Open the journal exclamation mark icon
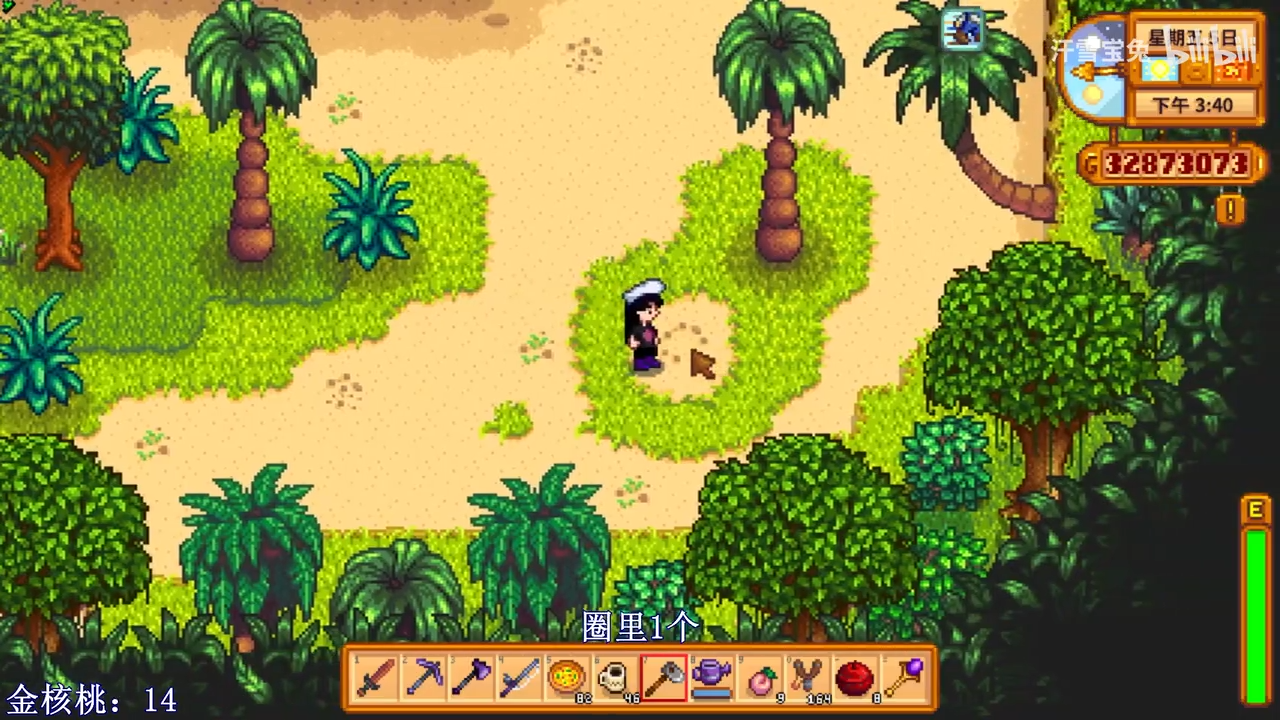1280x720 pixels. (x=1231, y=209)
